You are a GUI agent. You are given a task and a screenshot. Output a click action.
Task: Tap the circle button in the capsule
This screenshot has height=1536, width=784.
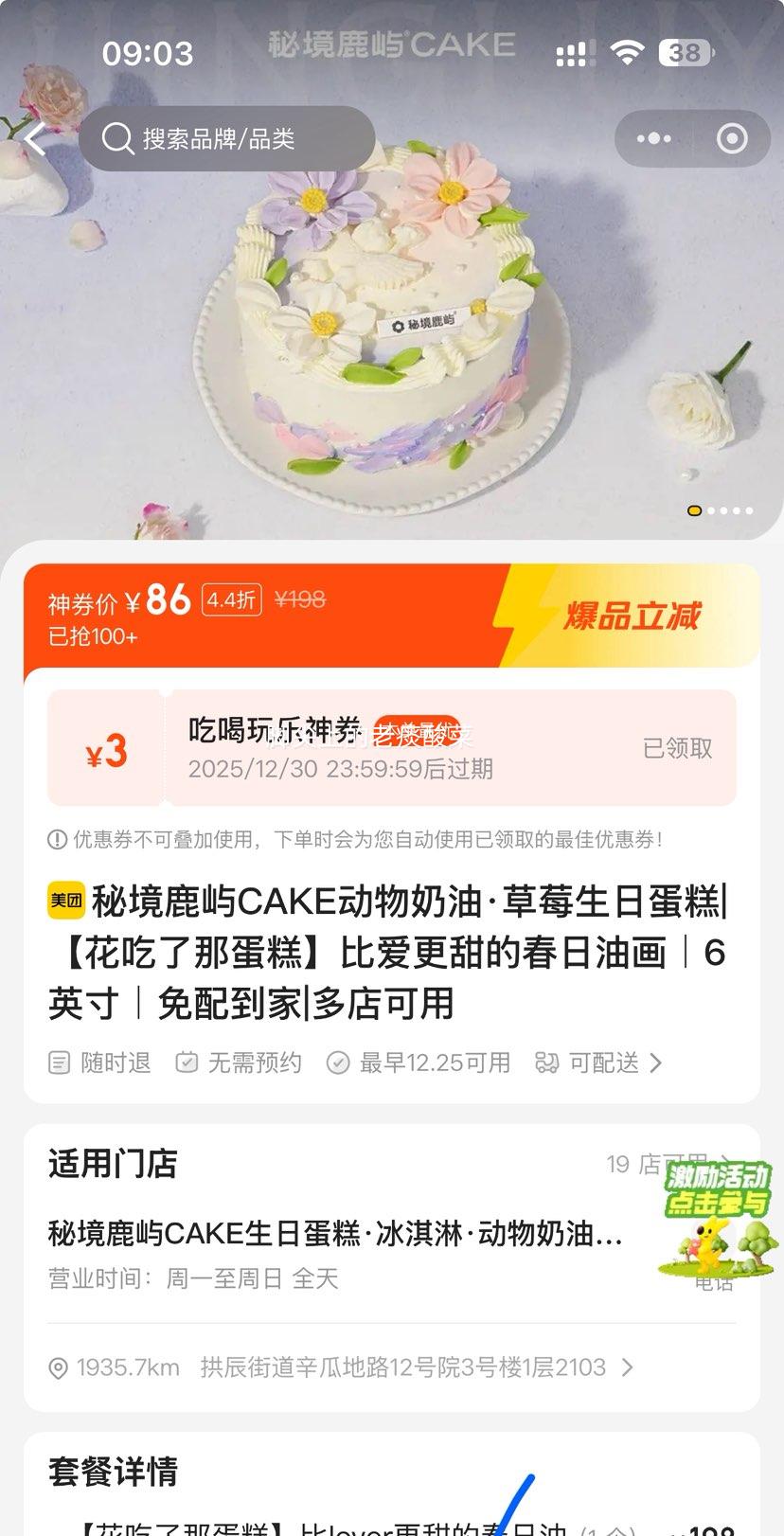point(731,138)
